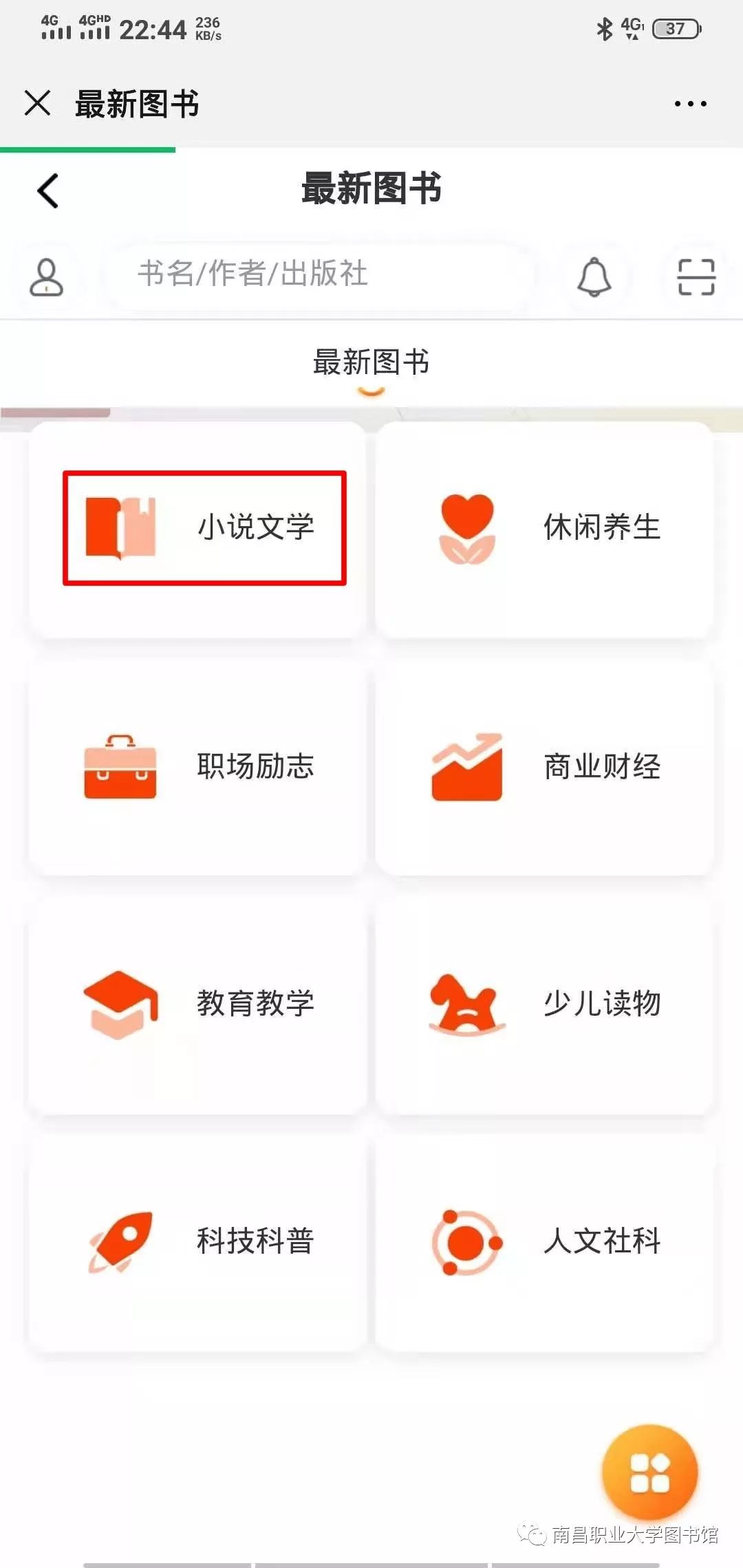Open the scan code icon

click(696, 277)
